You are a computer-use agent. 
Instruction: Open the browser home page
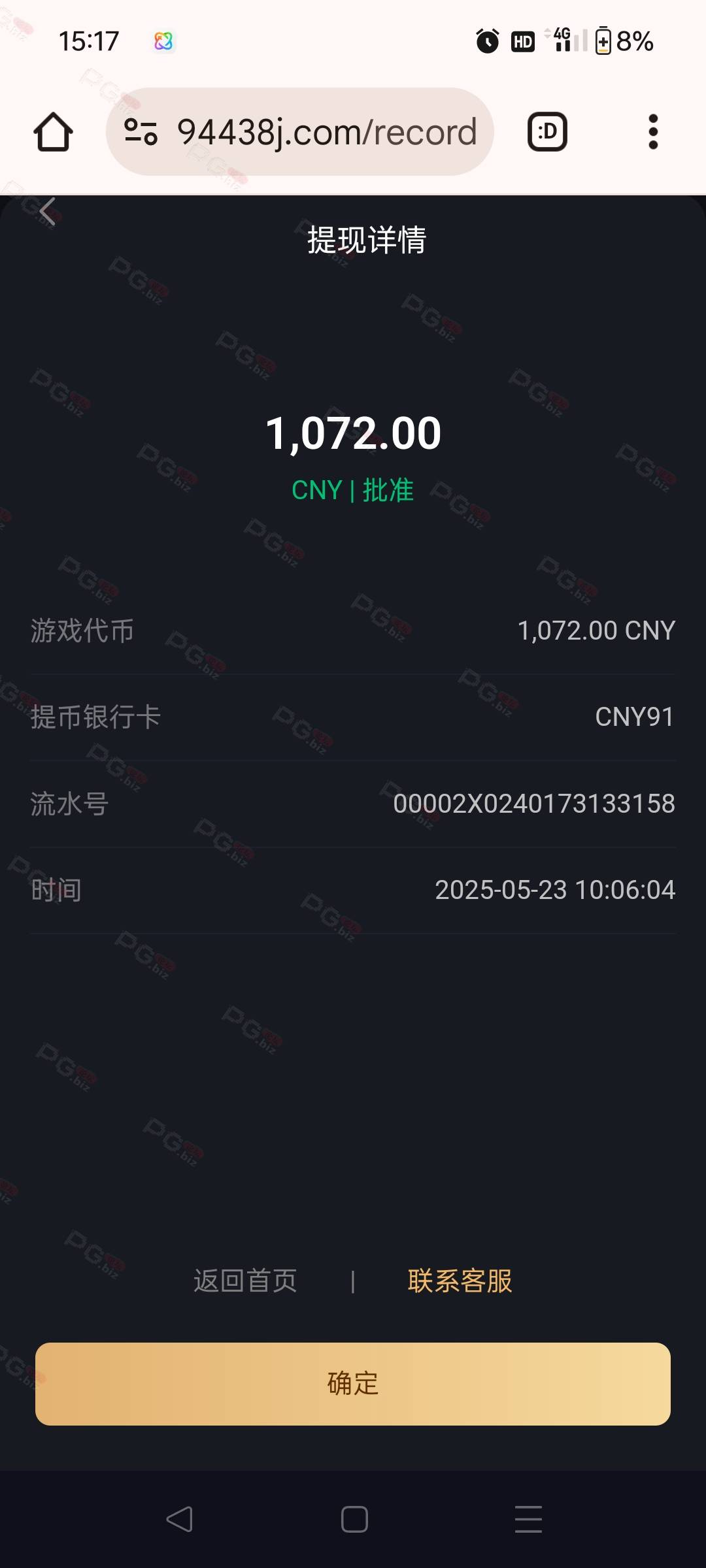point(53,132)
